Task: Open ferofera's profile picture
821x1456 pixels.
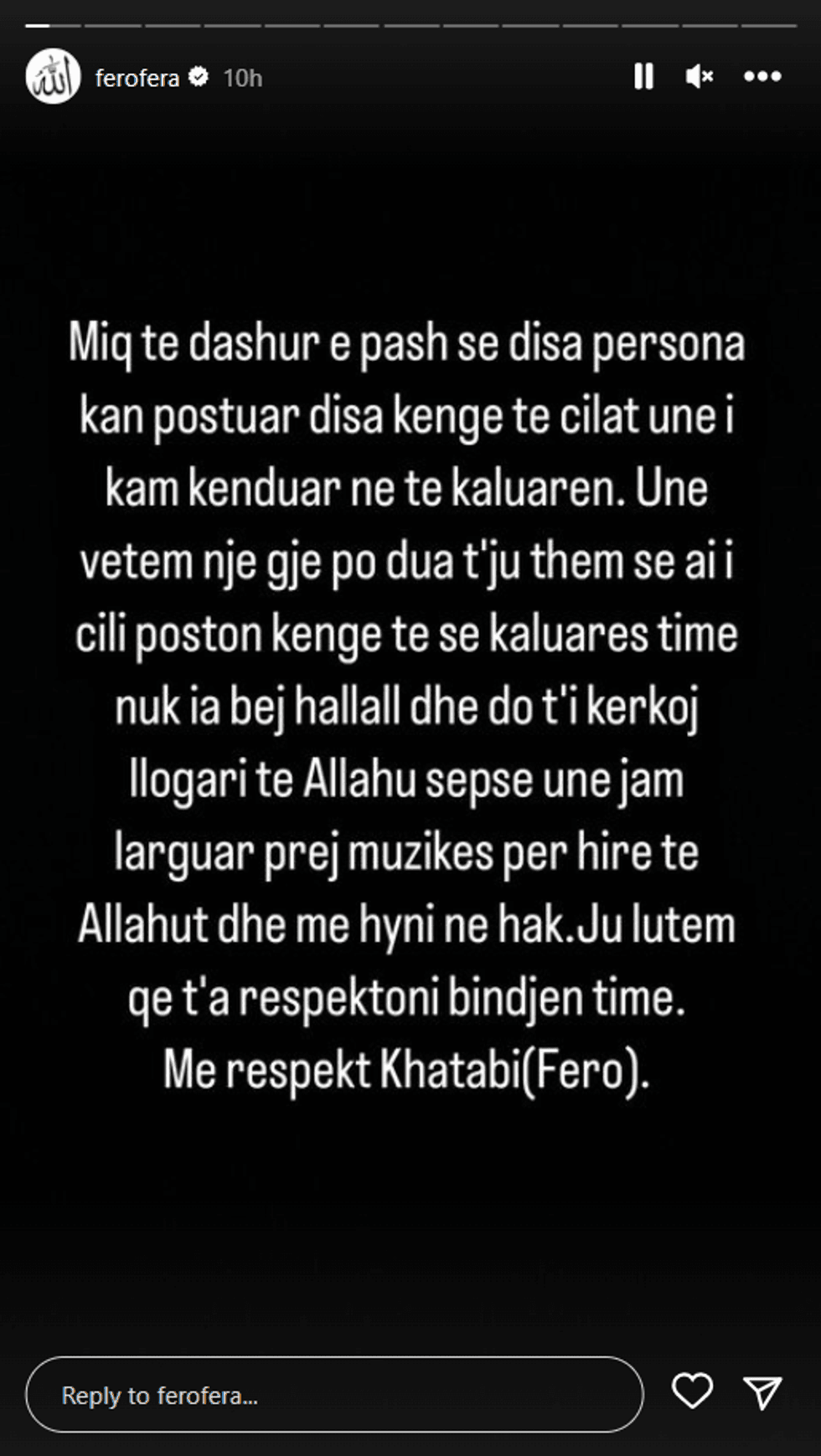Action: [x=53, y=76]
